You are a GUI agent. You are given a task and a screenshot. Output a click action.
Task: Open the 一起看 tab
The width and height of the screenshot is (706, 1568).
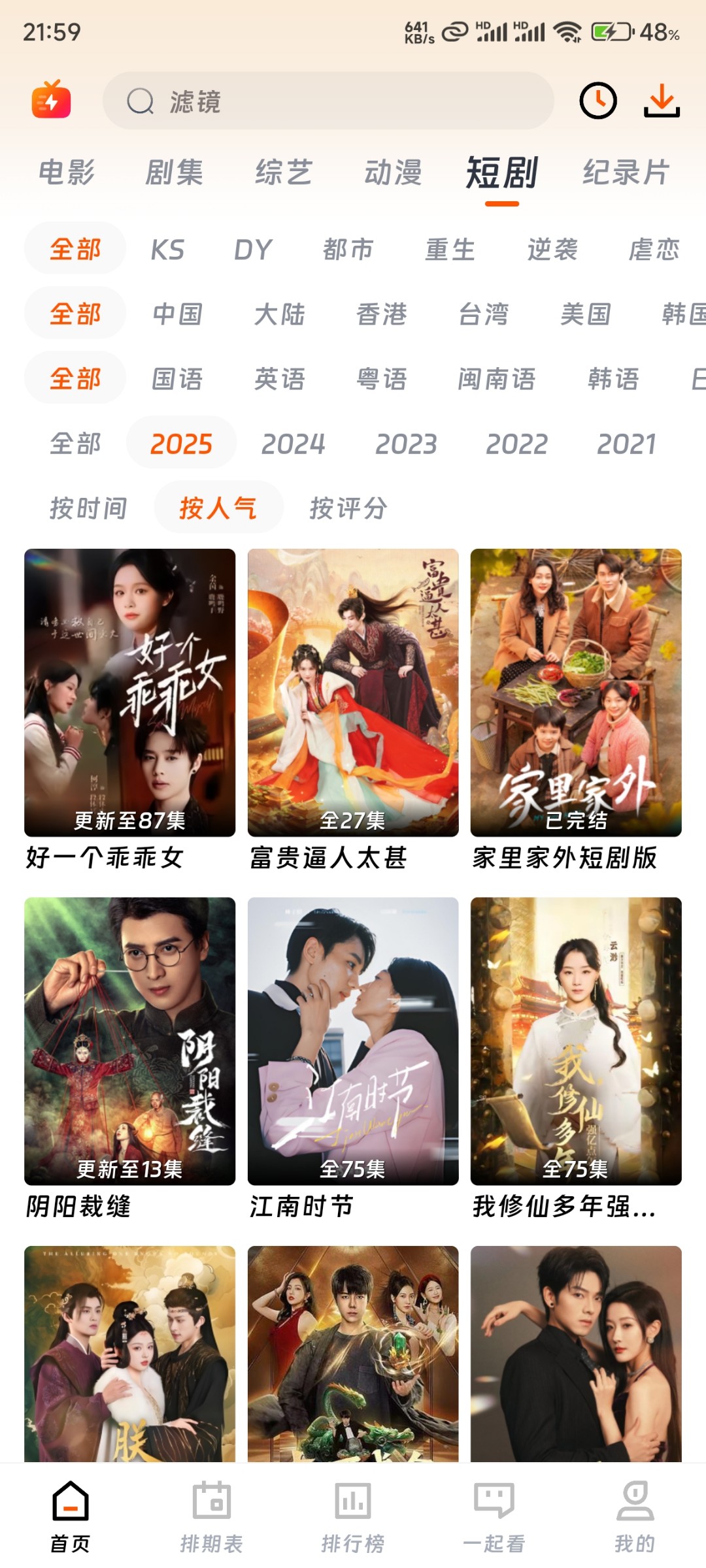pyautogui.click(x=494, y=1516)
